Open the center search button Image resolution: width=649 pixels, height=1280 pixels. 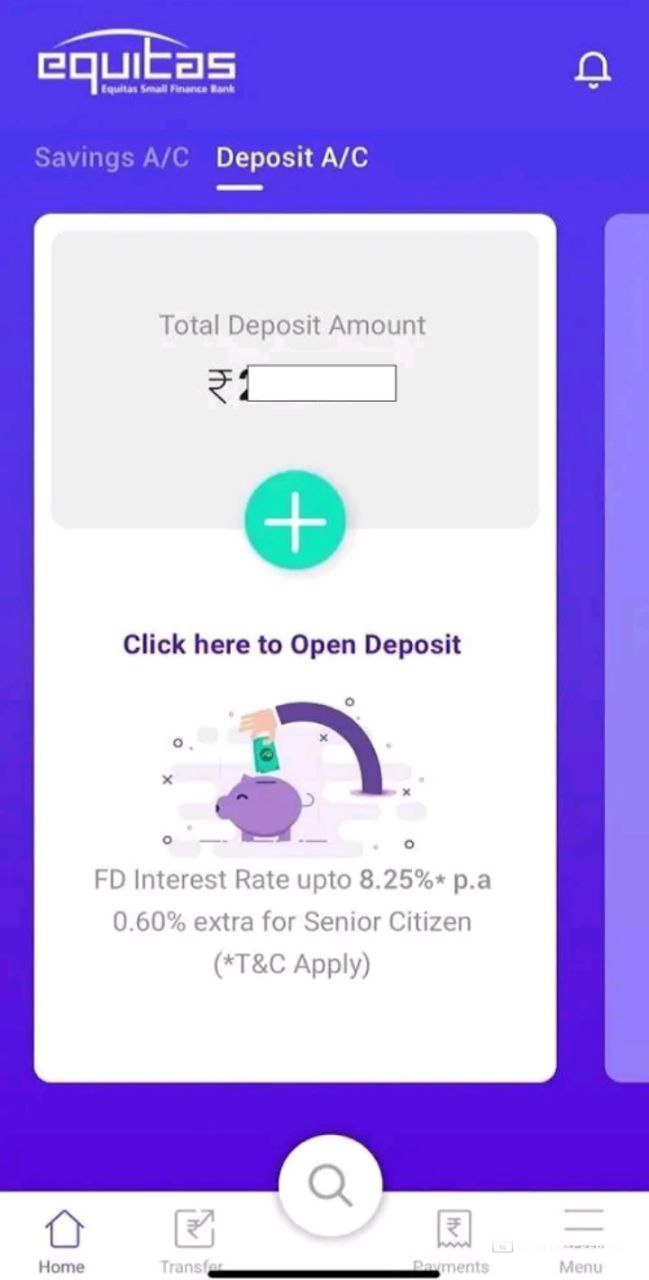[330, 1186]
